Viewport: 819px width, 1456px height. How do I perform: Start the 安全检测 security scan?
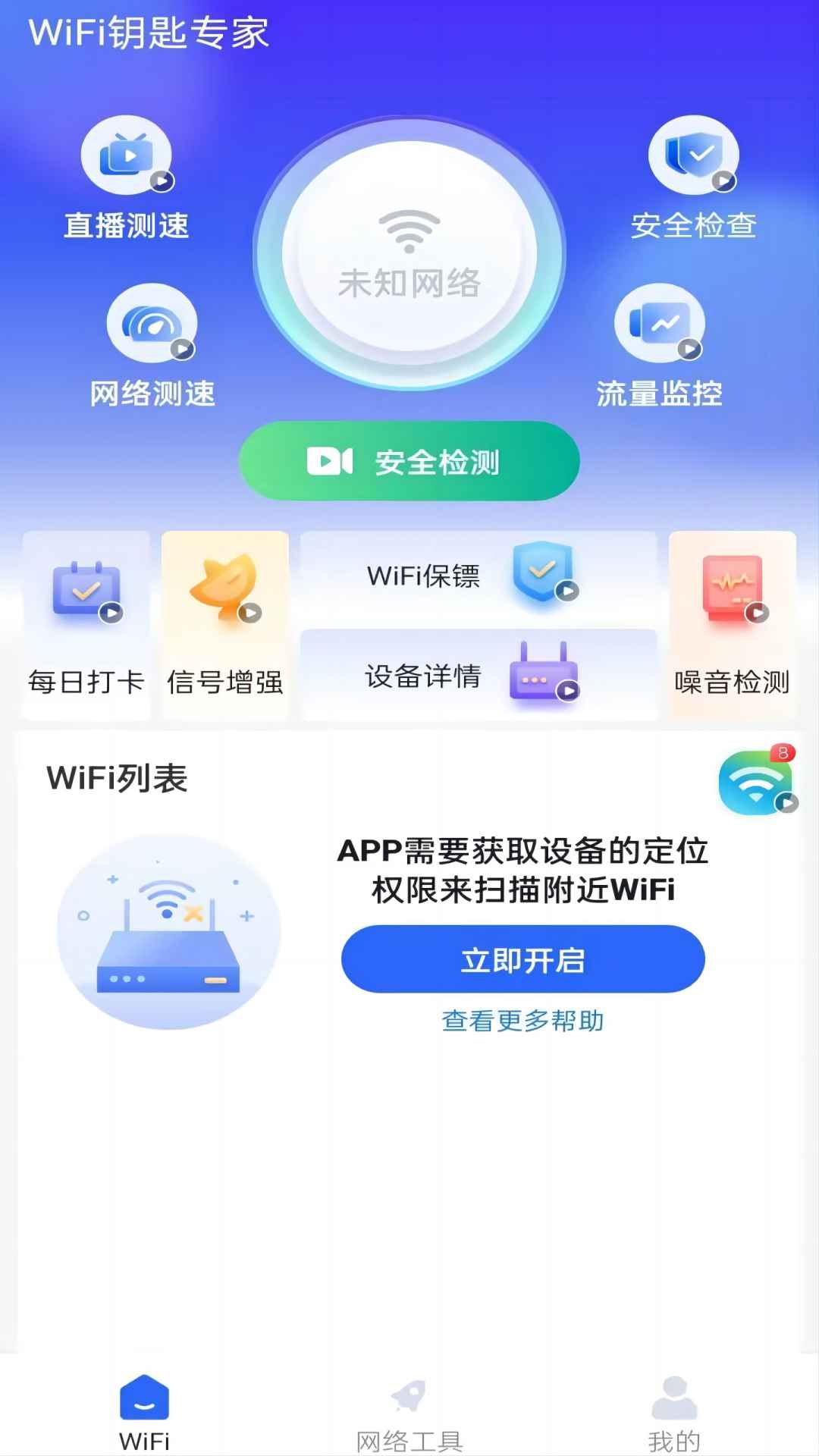click(x=409, y=461)
